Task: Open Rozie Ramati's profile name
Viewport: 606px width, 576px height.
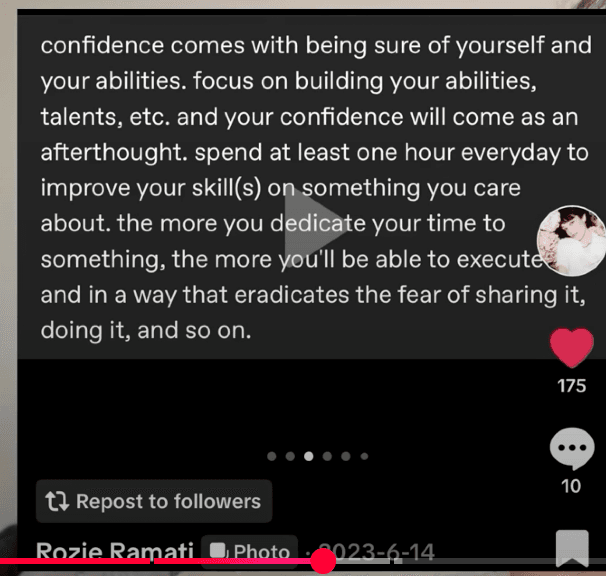Action: [115, 552]
